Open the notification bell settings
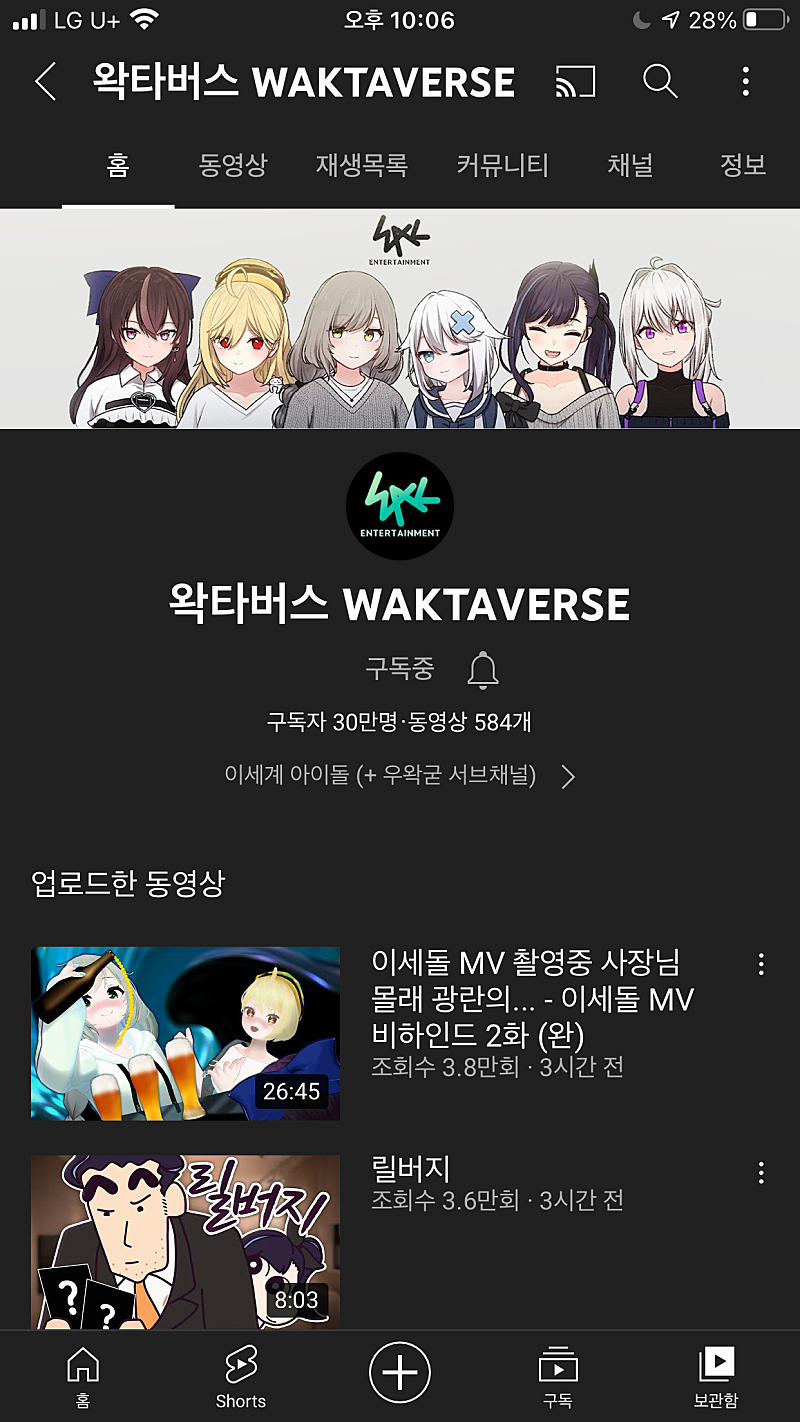Screen dimensions: 800x1422 coord(483,670)
